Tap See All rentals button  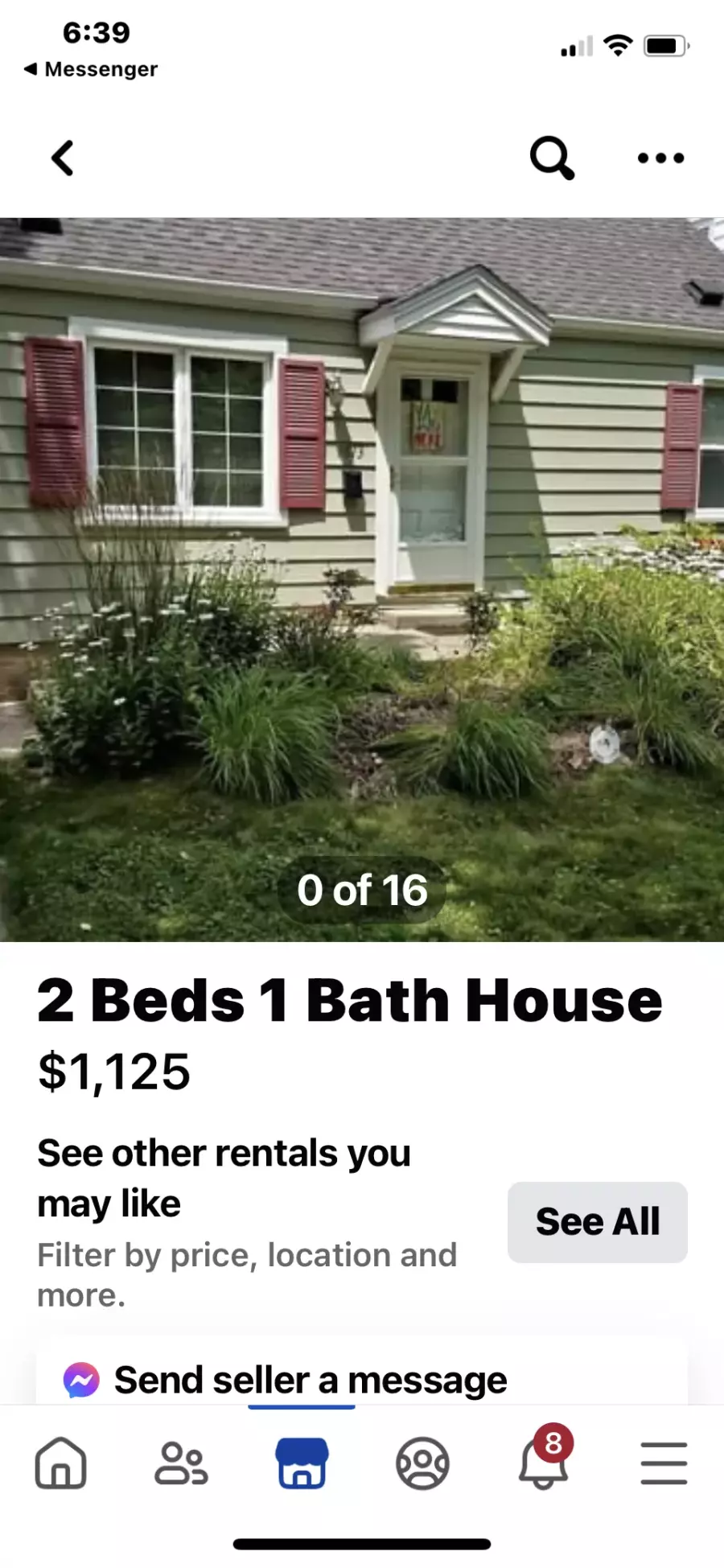597,1222
